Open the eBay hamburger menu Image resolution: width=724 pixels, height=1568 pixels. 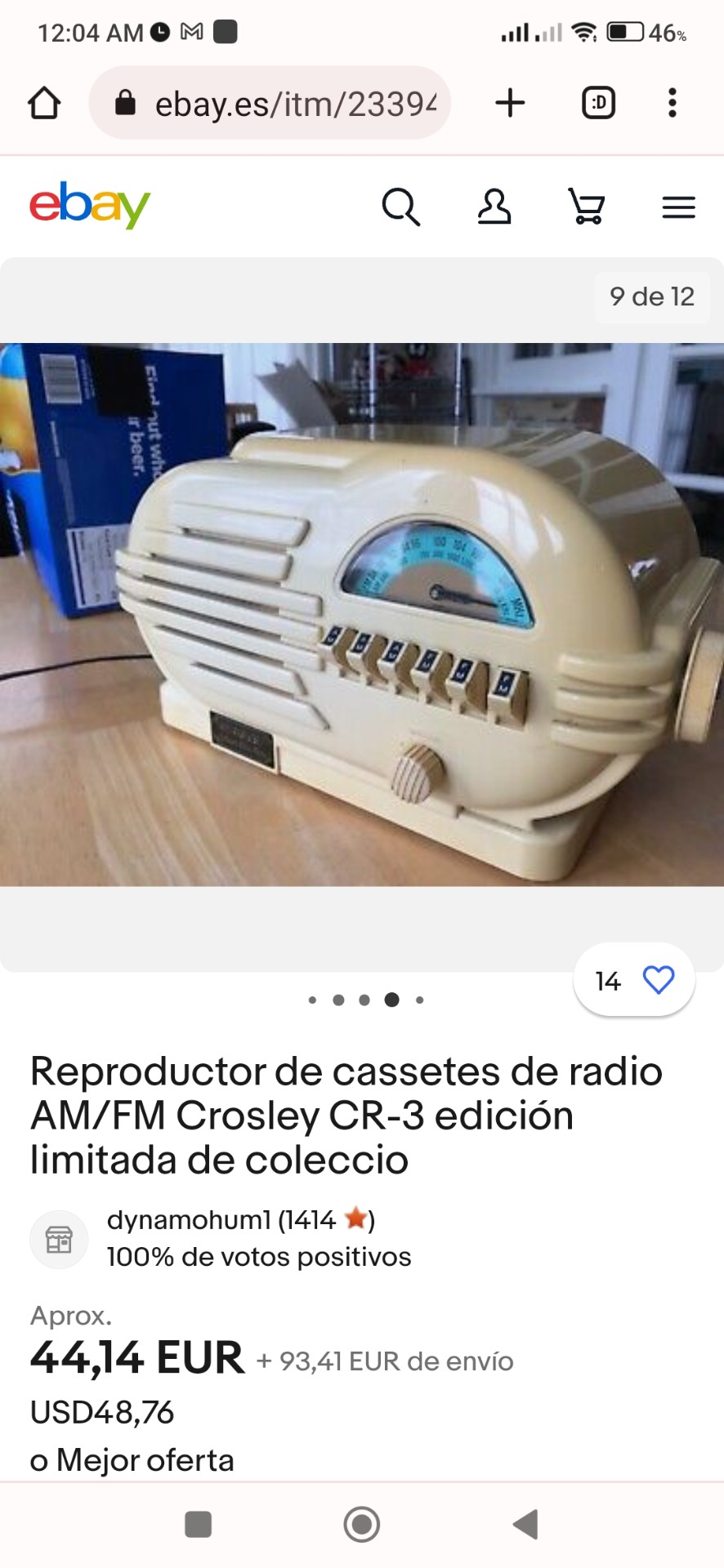678,207
